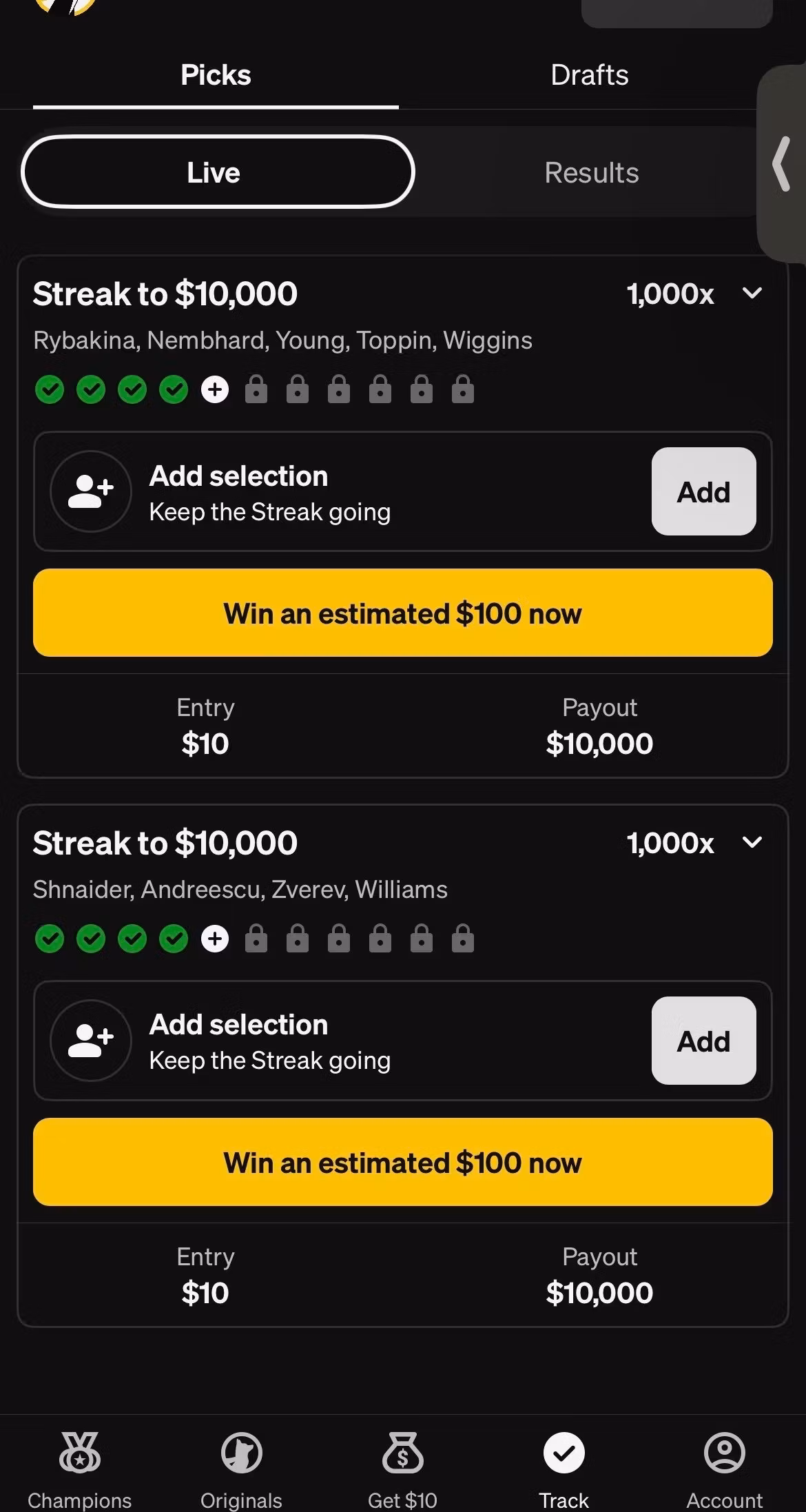
Task: Cash out $100 on the Rybakina streak
Action: point(402,613)
